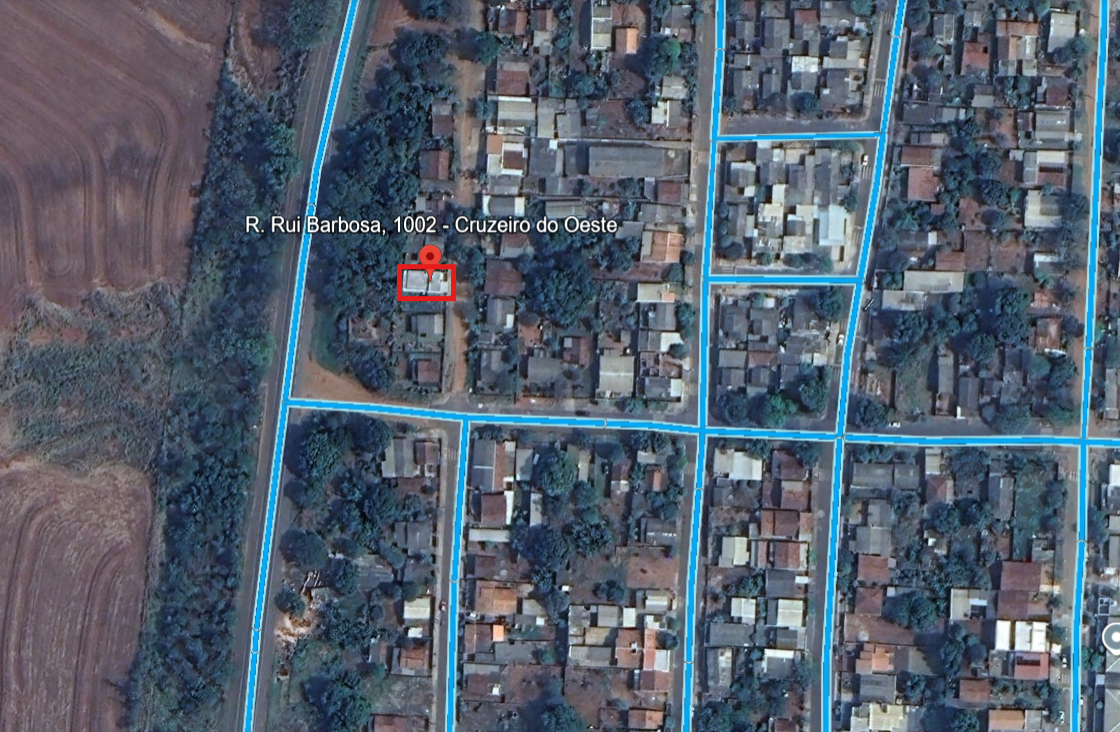Open the gray place marker at the map edge
The width and height of the screenshot is (1120, 732).
click(1112, 638)
